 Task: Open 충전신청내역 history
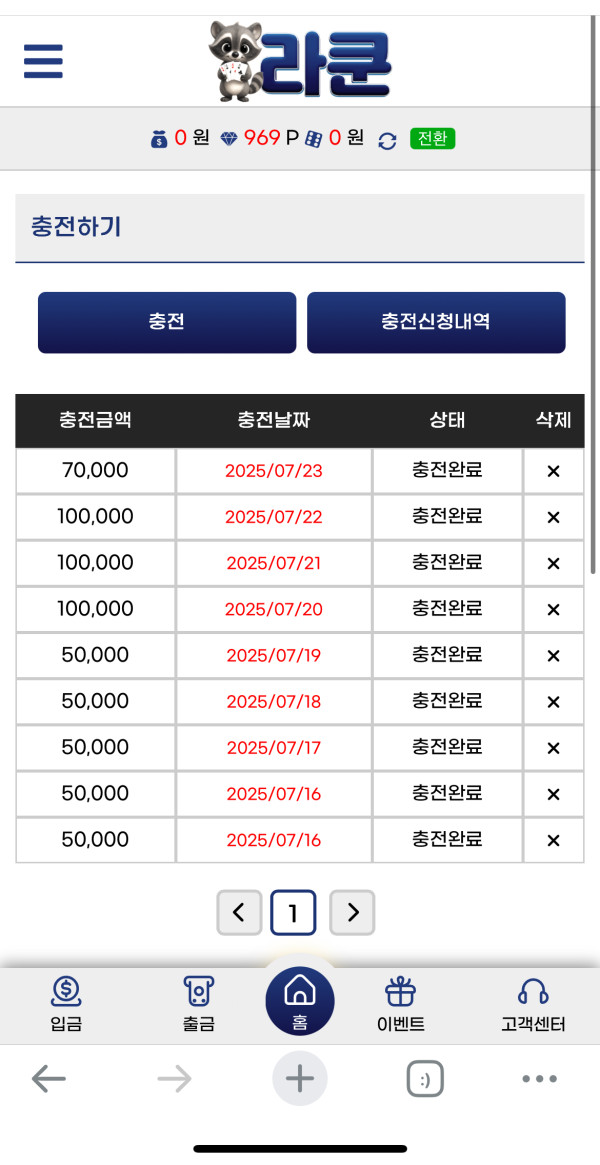[436, 322]
